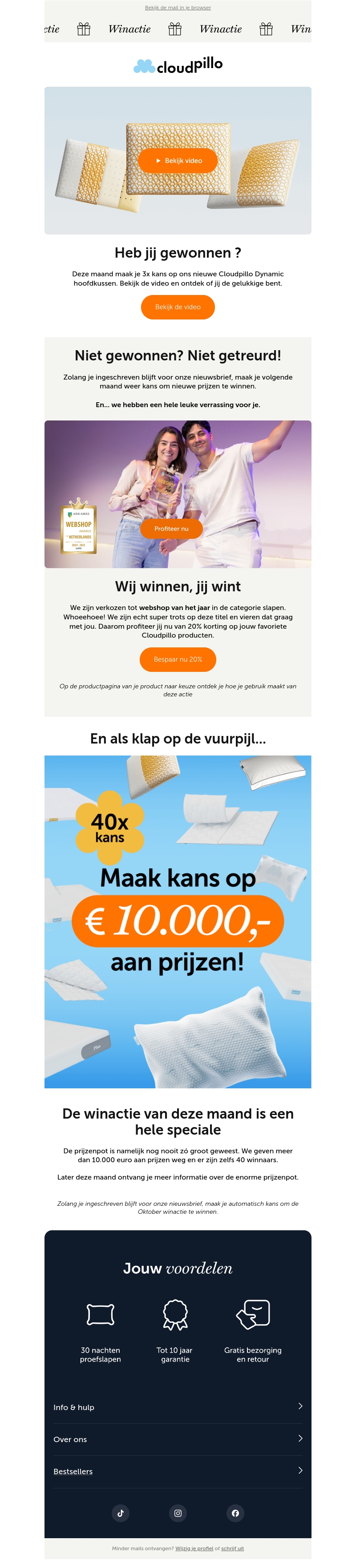Open 'Bekijk de mail in je browser' link
The width and height of the screenshot is (356, 1568).
[178, 8]
